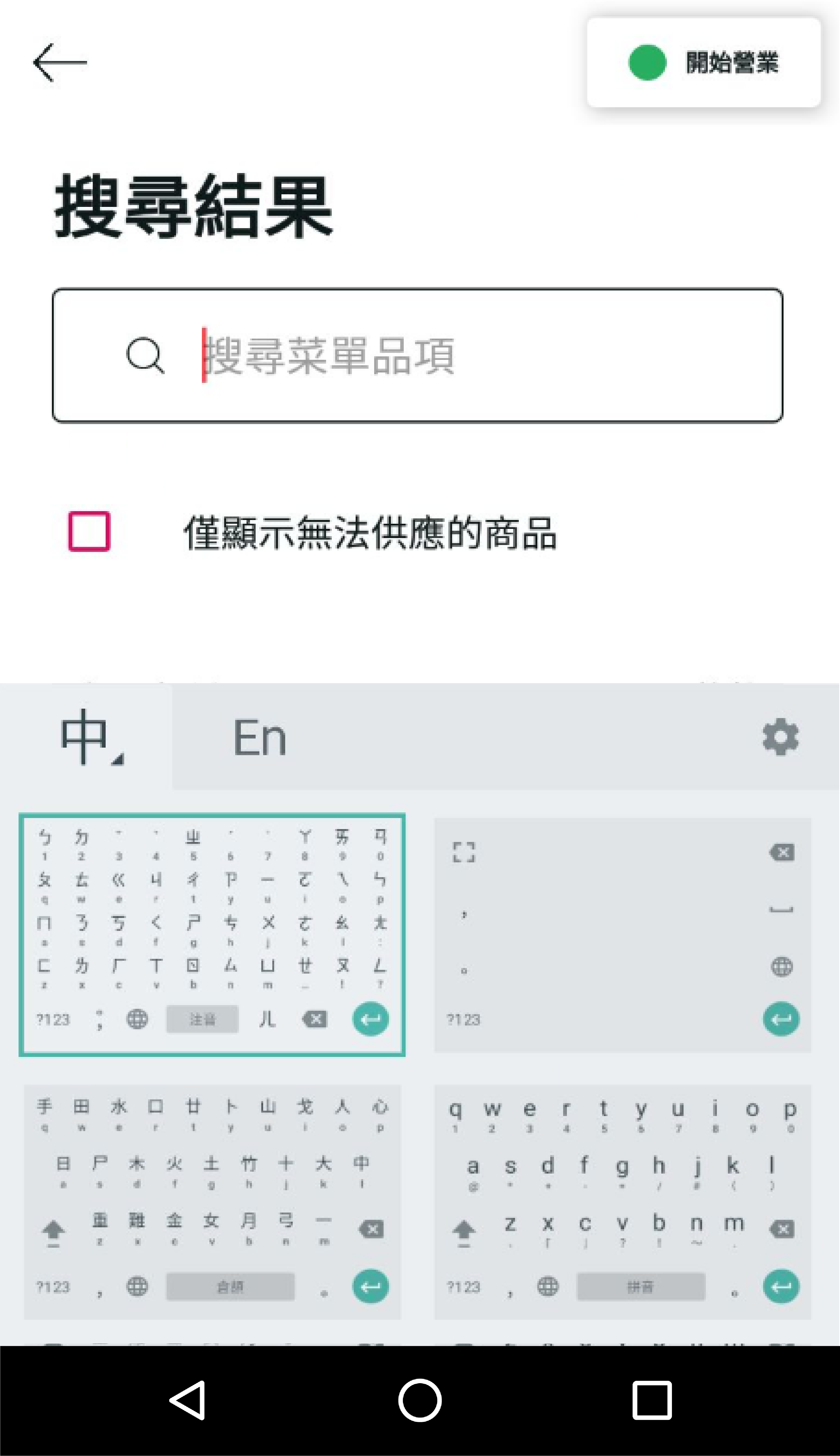The width and height of the screenshot is (840, 1456).
Task: Tap the 開始營業 button
Action: point(703,62)
